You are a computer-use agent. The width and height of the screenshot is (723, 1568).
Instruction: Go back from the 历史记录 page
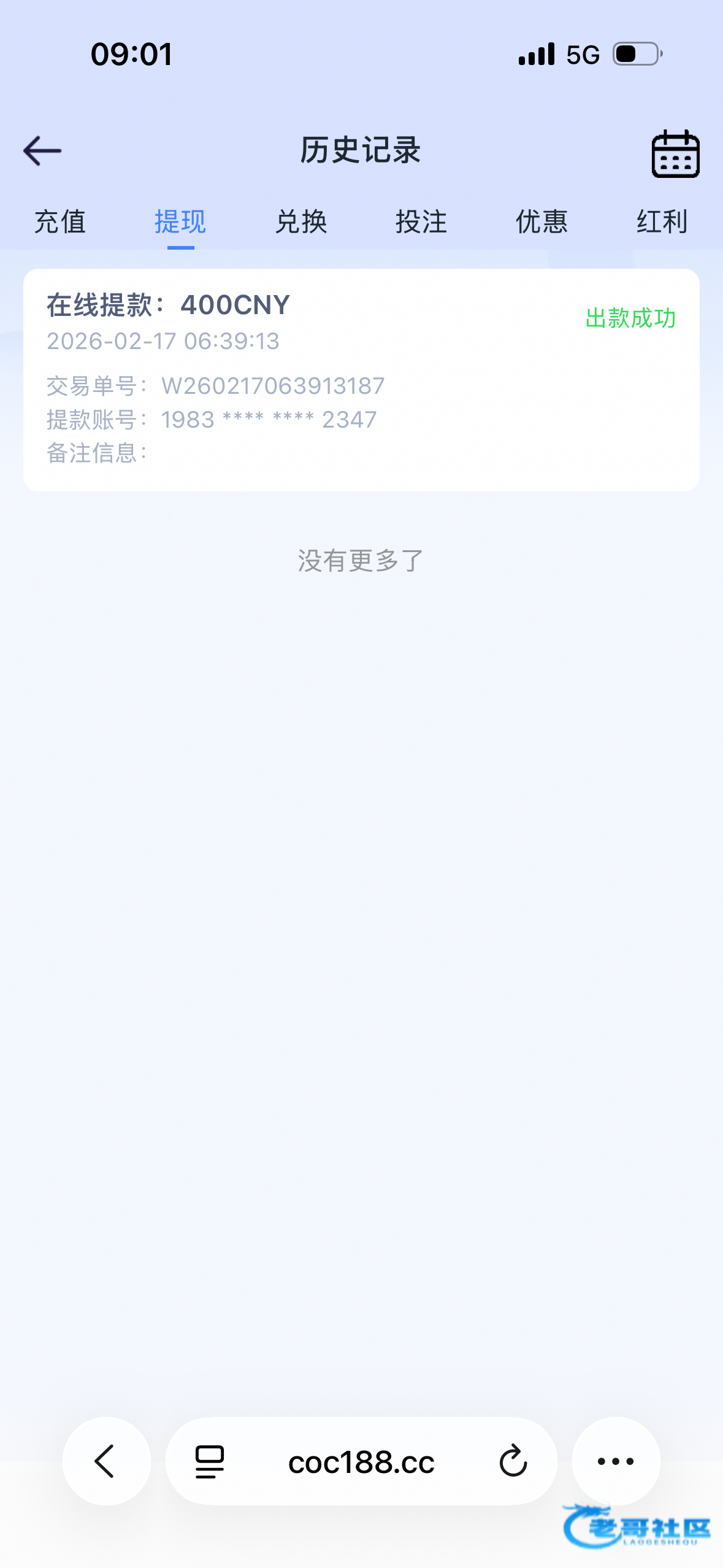coord(42,151)
